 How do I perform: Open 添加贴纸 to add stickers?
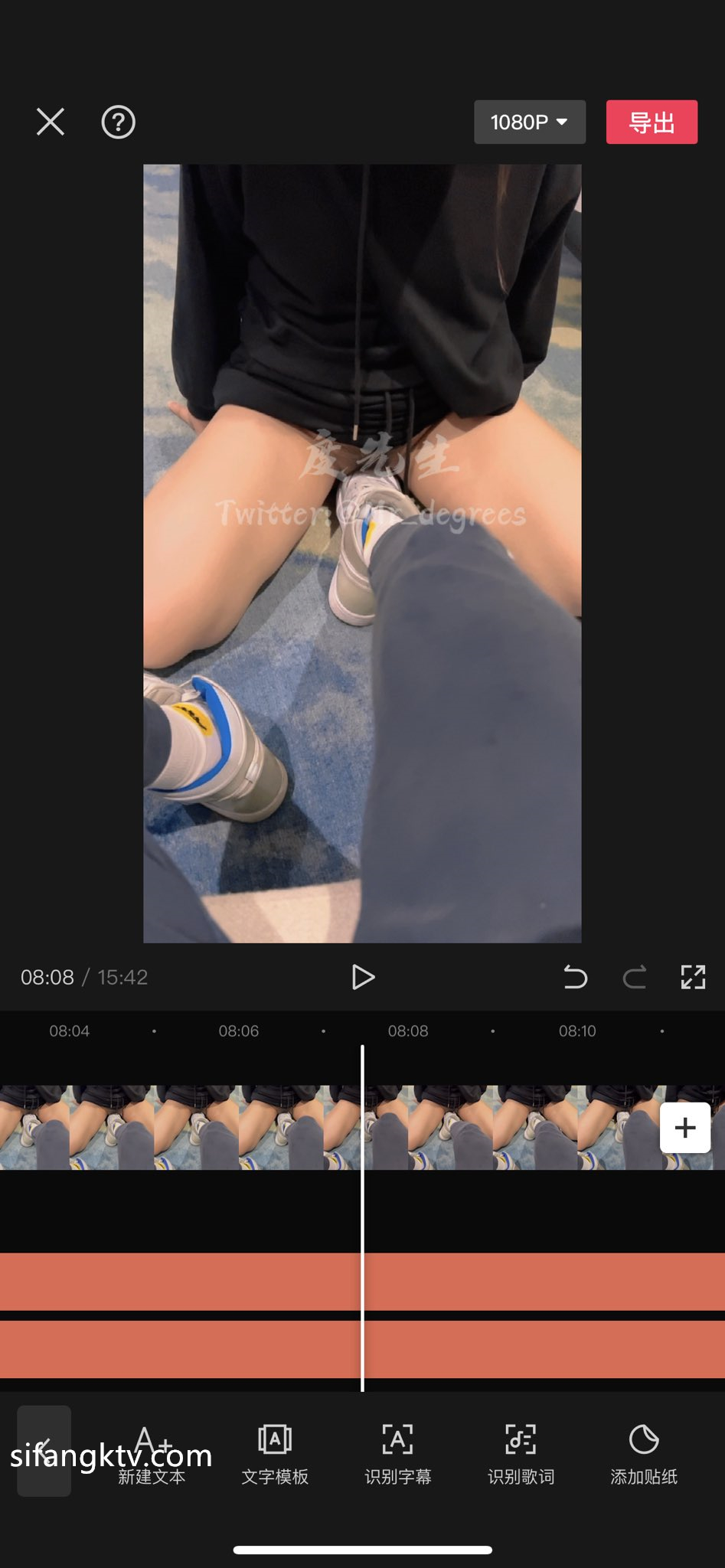[x=644, y=1455]
